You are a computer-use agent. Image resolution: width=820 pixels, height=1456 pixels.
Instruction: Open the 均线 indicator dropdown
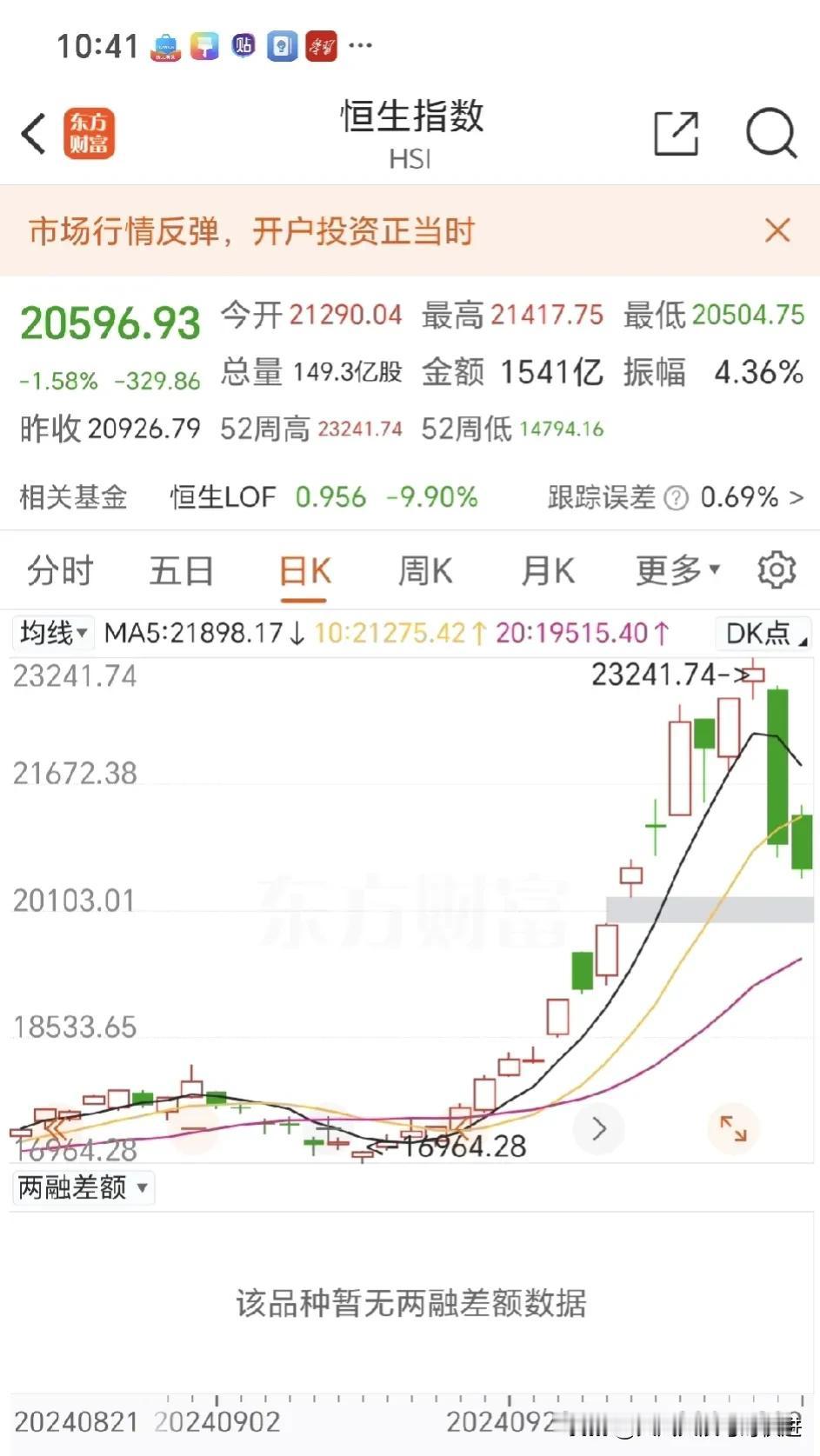pos(54,633)
